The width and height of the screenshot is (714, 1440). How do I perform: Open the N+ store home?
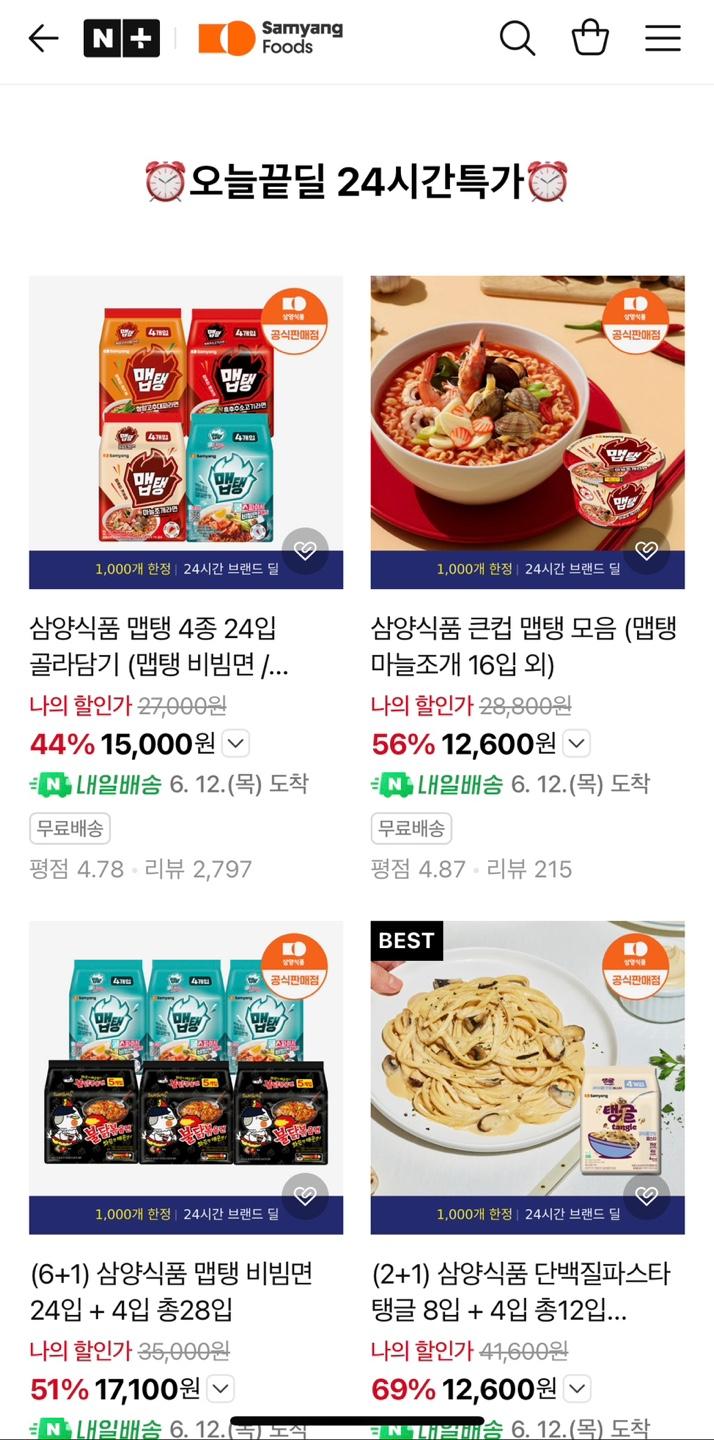(121, 39)
